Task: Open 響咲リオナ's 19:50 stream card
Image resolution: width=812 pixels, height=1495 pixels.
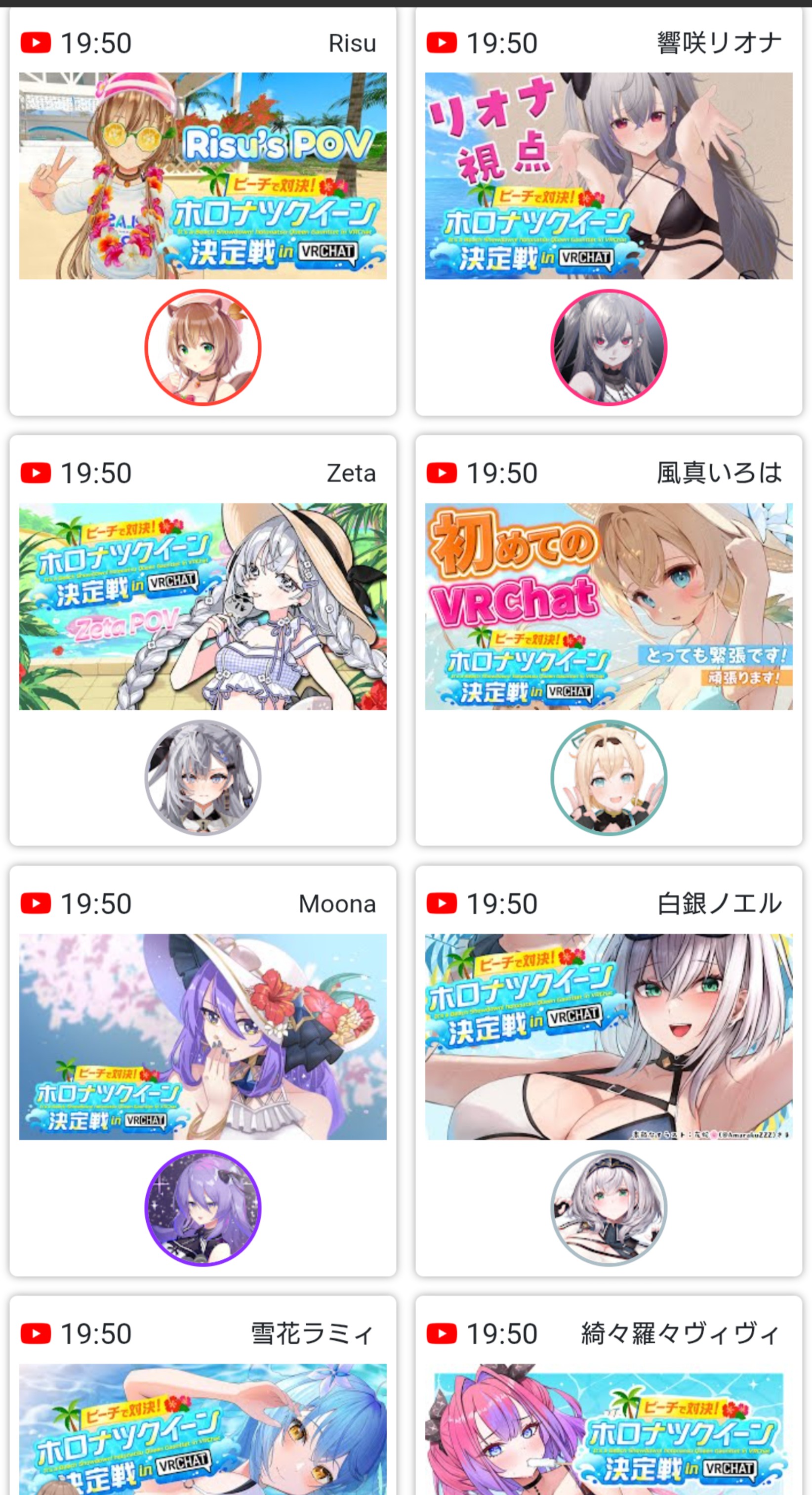Action: click(x=609, y=211)
